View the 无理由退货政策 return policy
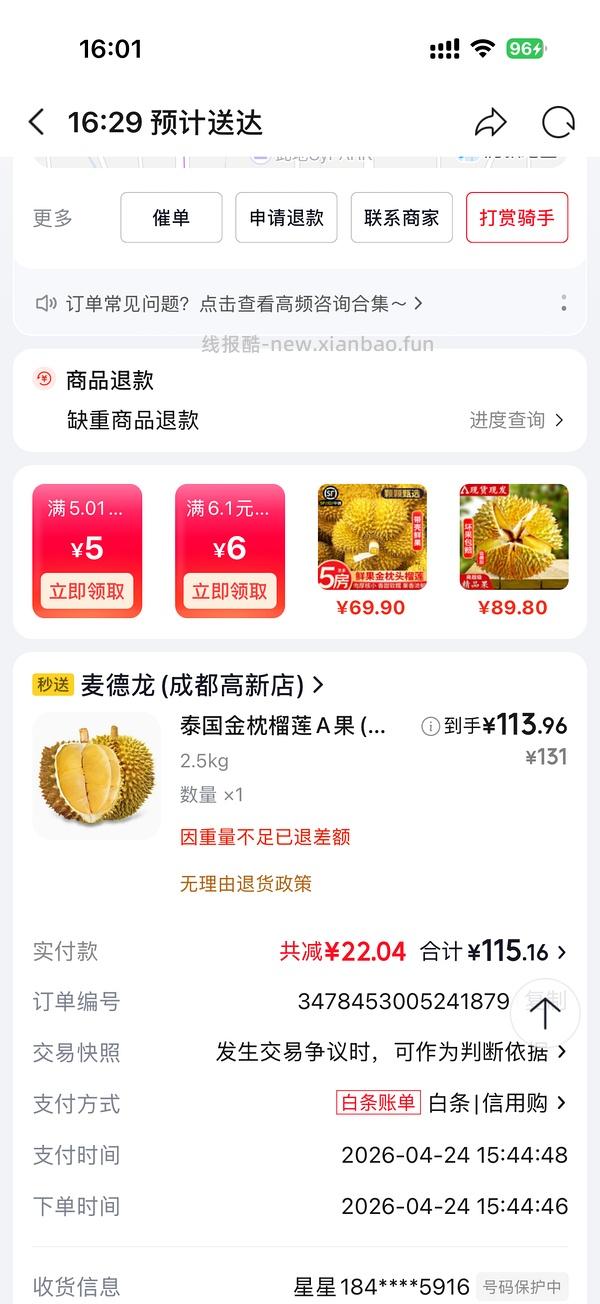The width and height of the screenshot is (600, 1304). click(246, 884)
